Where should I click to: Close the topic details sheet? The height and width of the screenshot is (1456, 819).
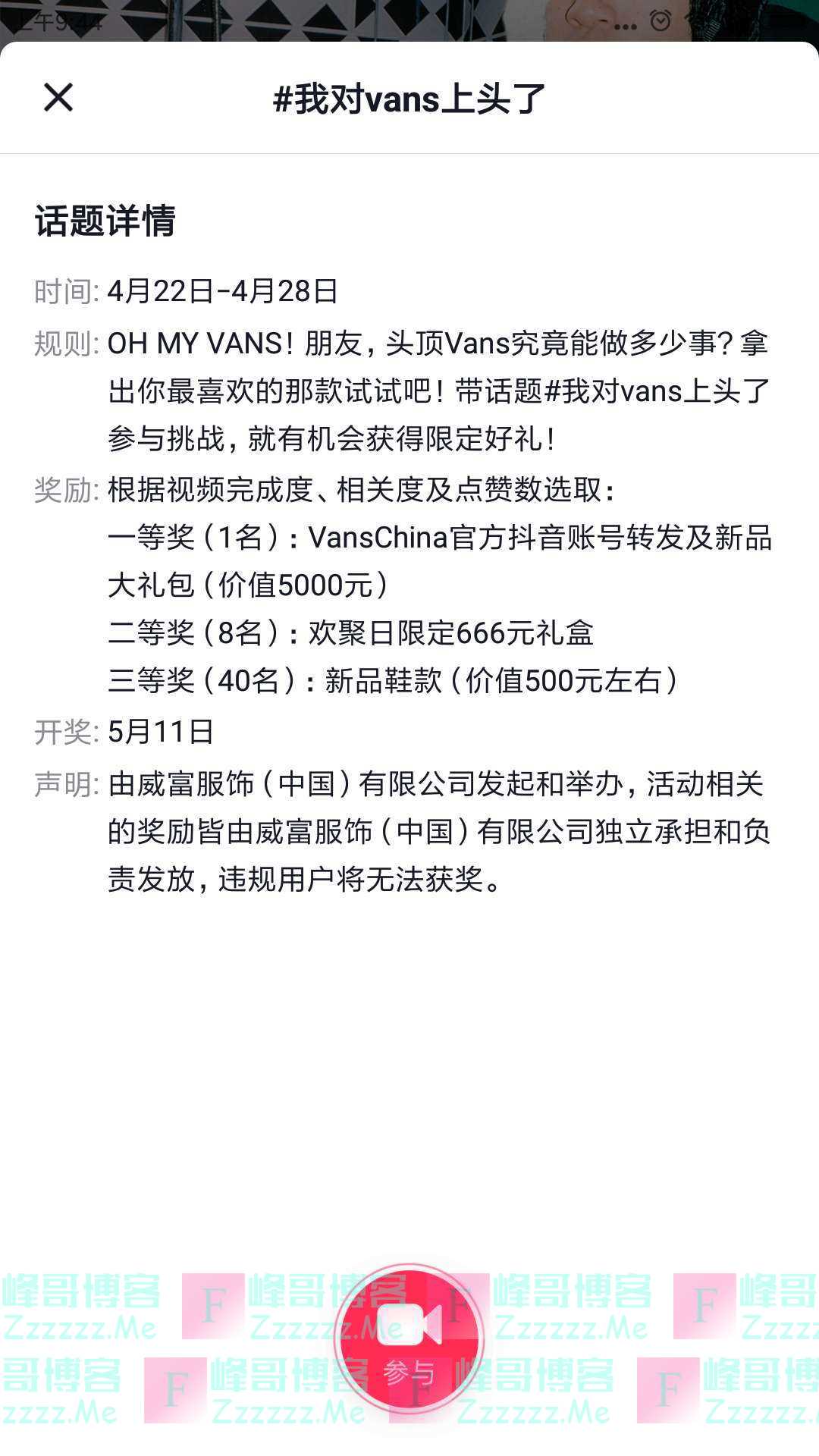click(58, 98)
